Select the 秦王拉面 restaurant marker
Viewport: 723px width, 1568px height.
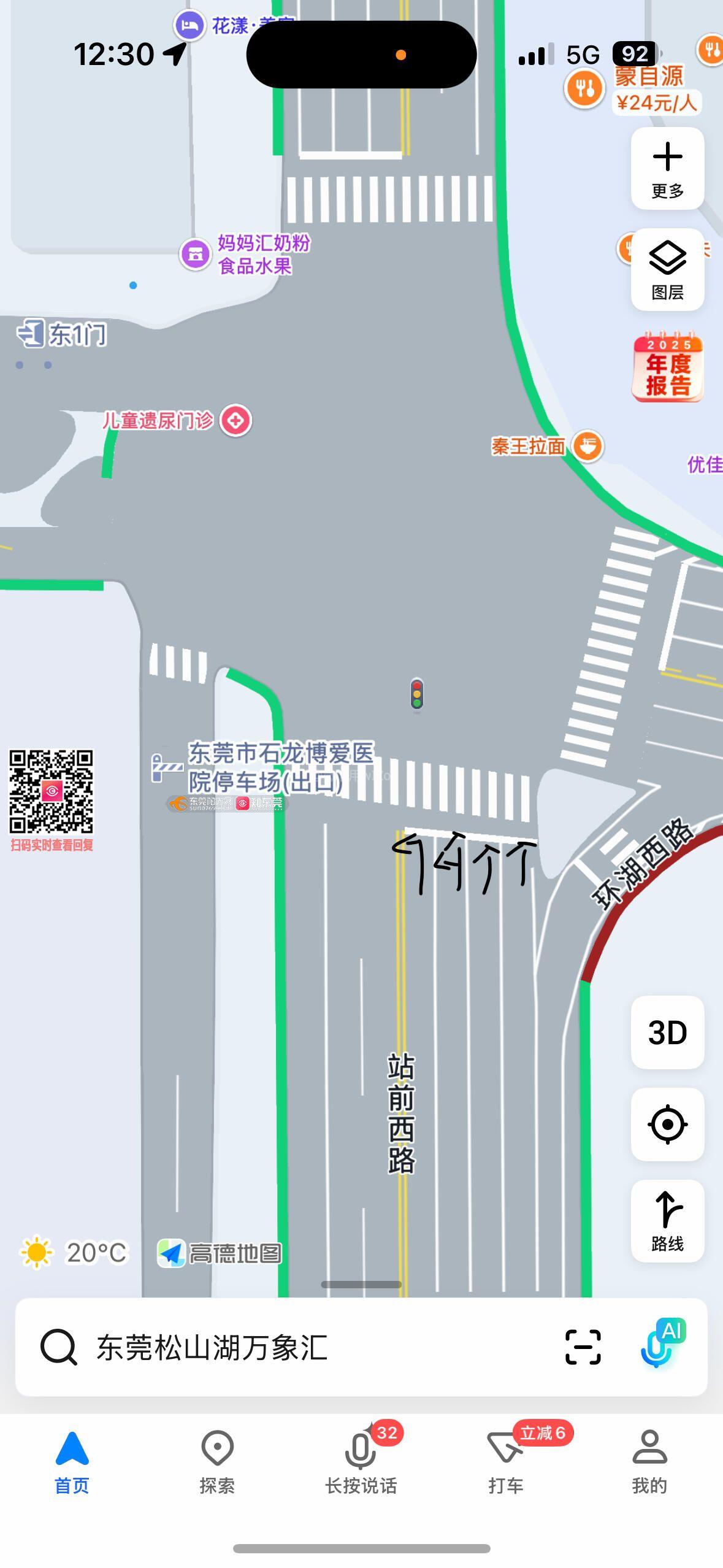587,446
